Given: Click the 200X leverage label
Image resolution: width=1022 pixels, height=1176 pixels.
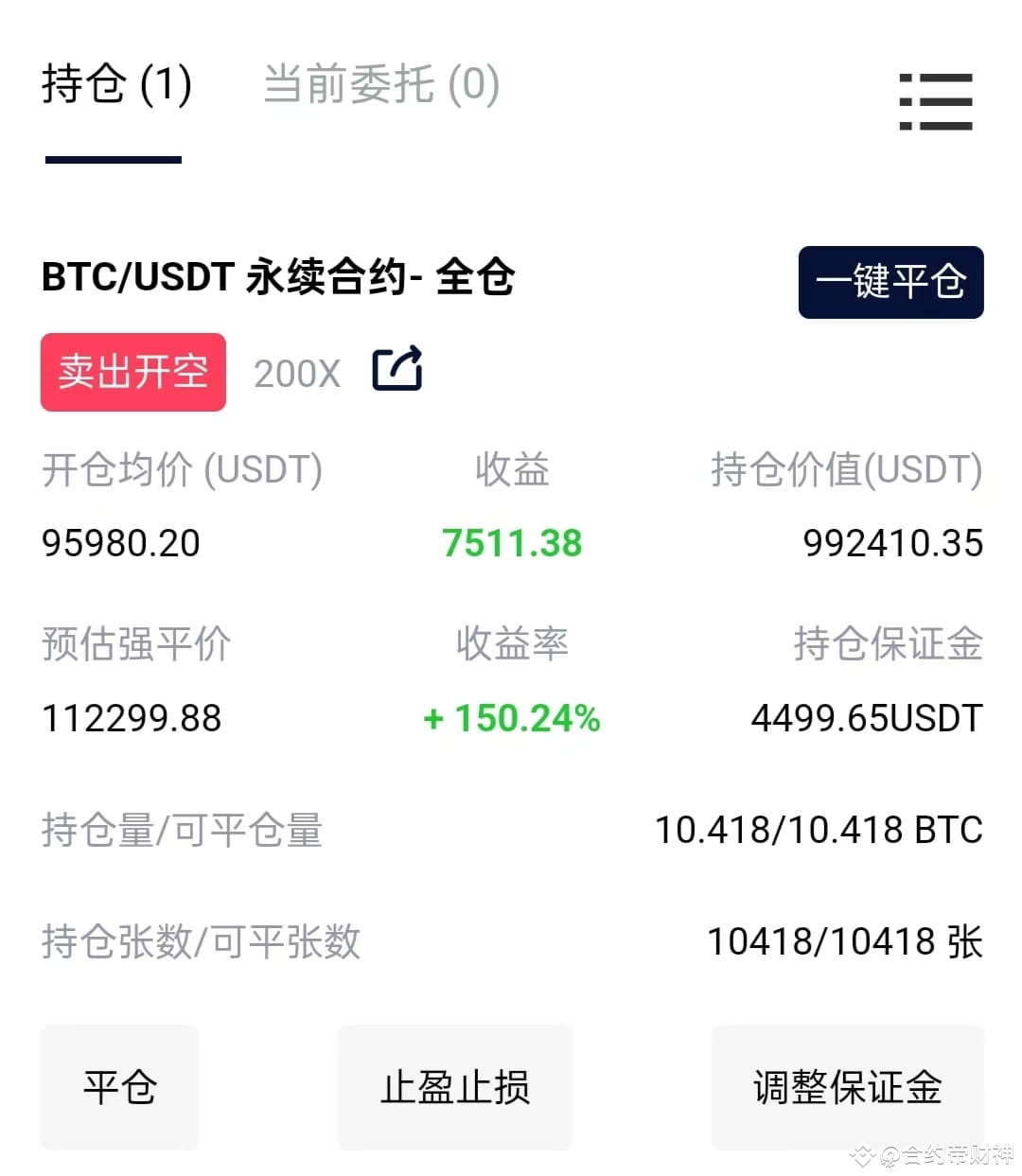Looking at the screenshot, I should (296, 373).
